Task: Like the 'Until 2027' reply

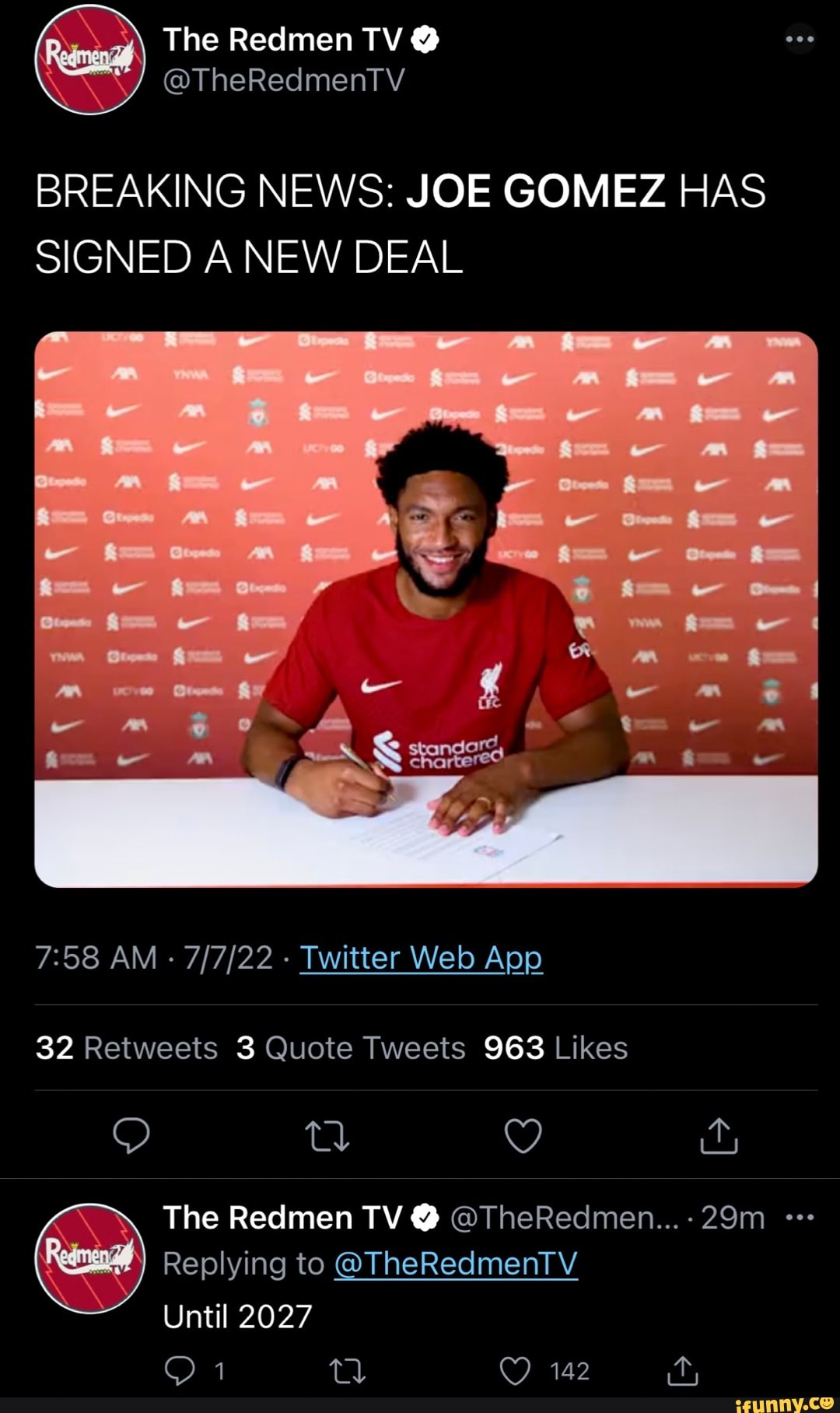Action: click(515, 1371)
